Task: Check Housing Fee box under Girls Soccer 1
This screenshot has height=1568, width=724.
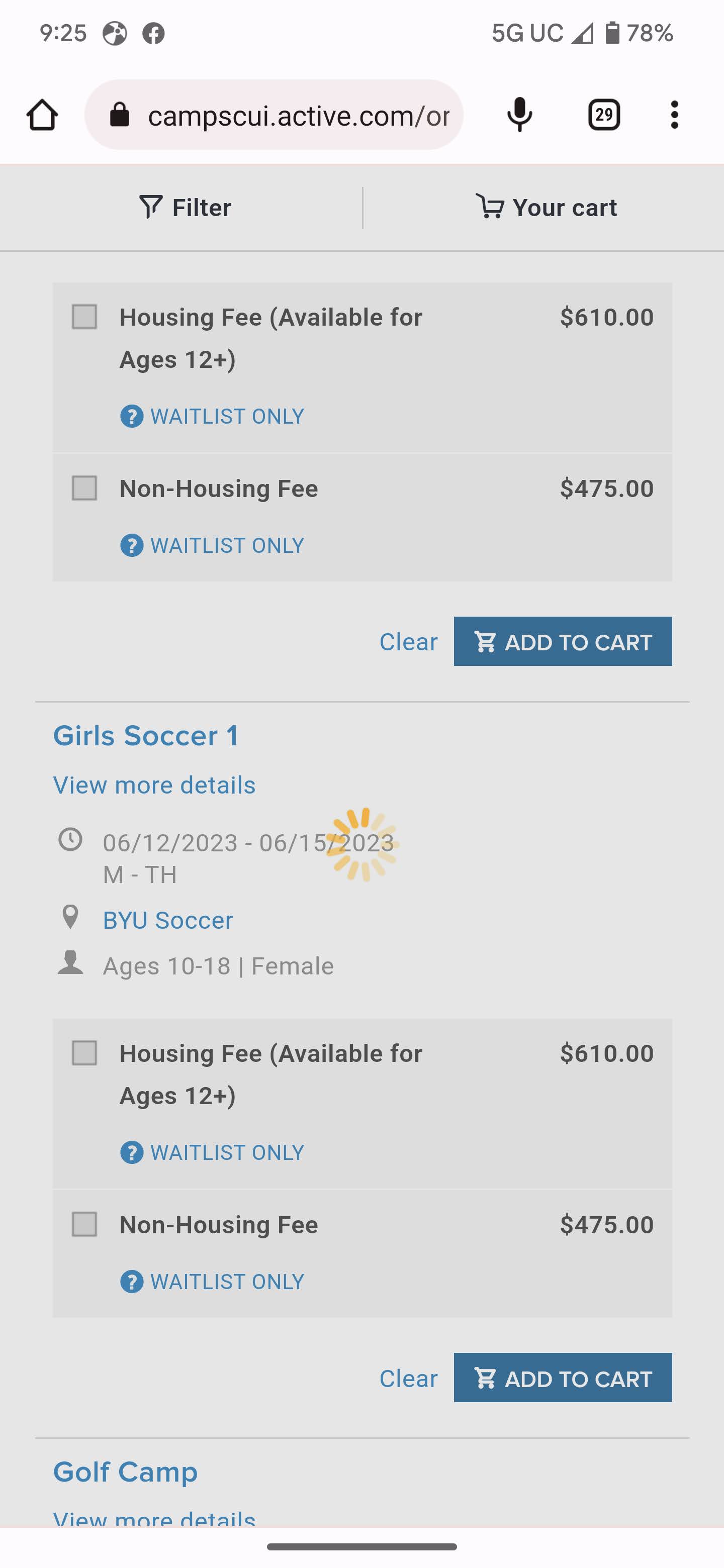Action: (84, 1053)
